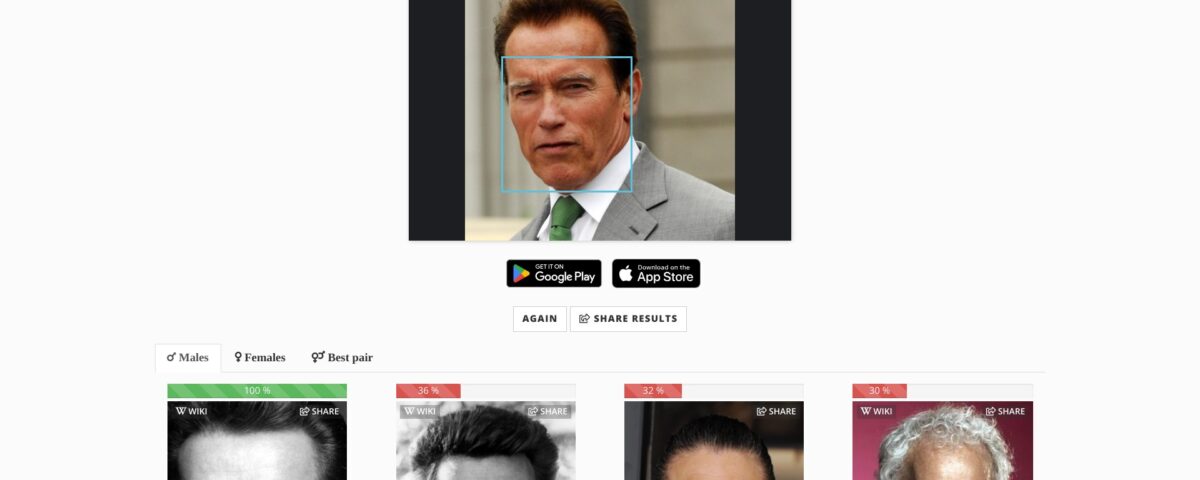Open WIKI link on the 36% match

coord(420,411)
